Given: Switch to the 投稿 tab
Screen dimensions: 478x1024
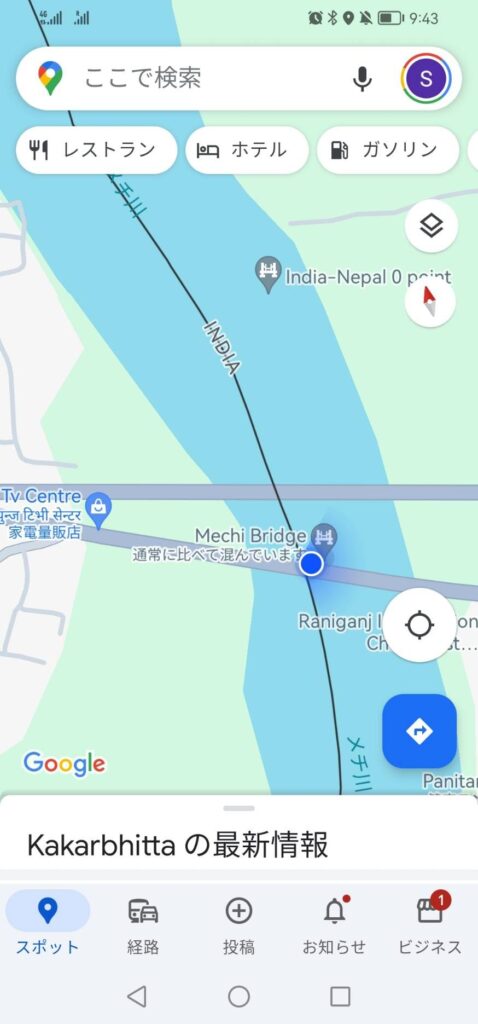Looking at the screenshot, I should click(239, 925).
